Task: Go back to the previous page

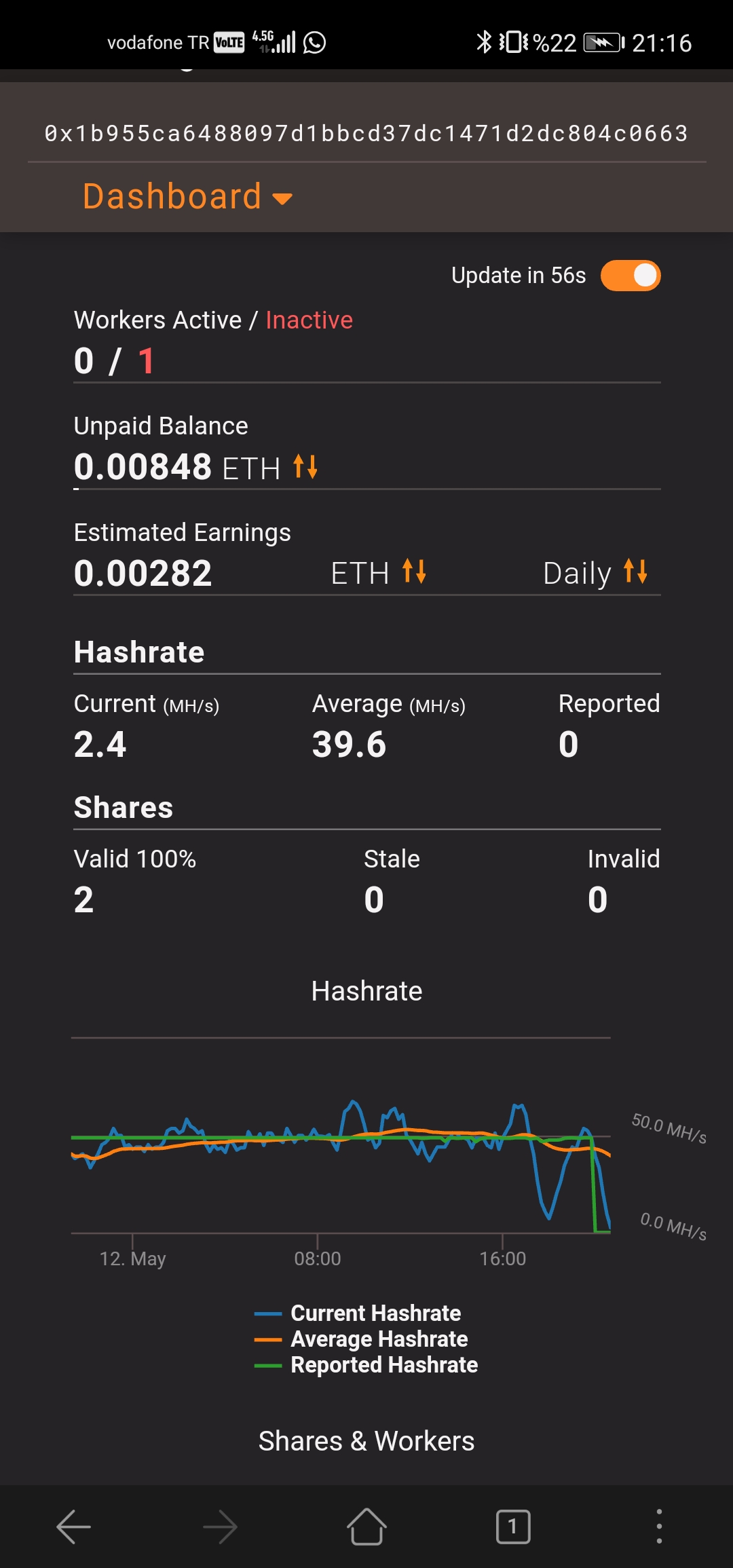Action: click(73, 1527)
